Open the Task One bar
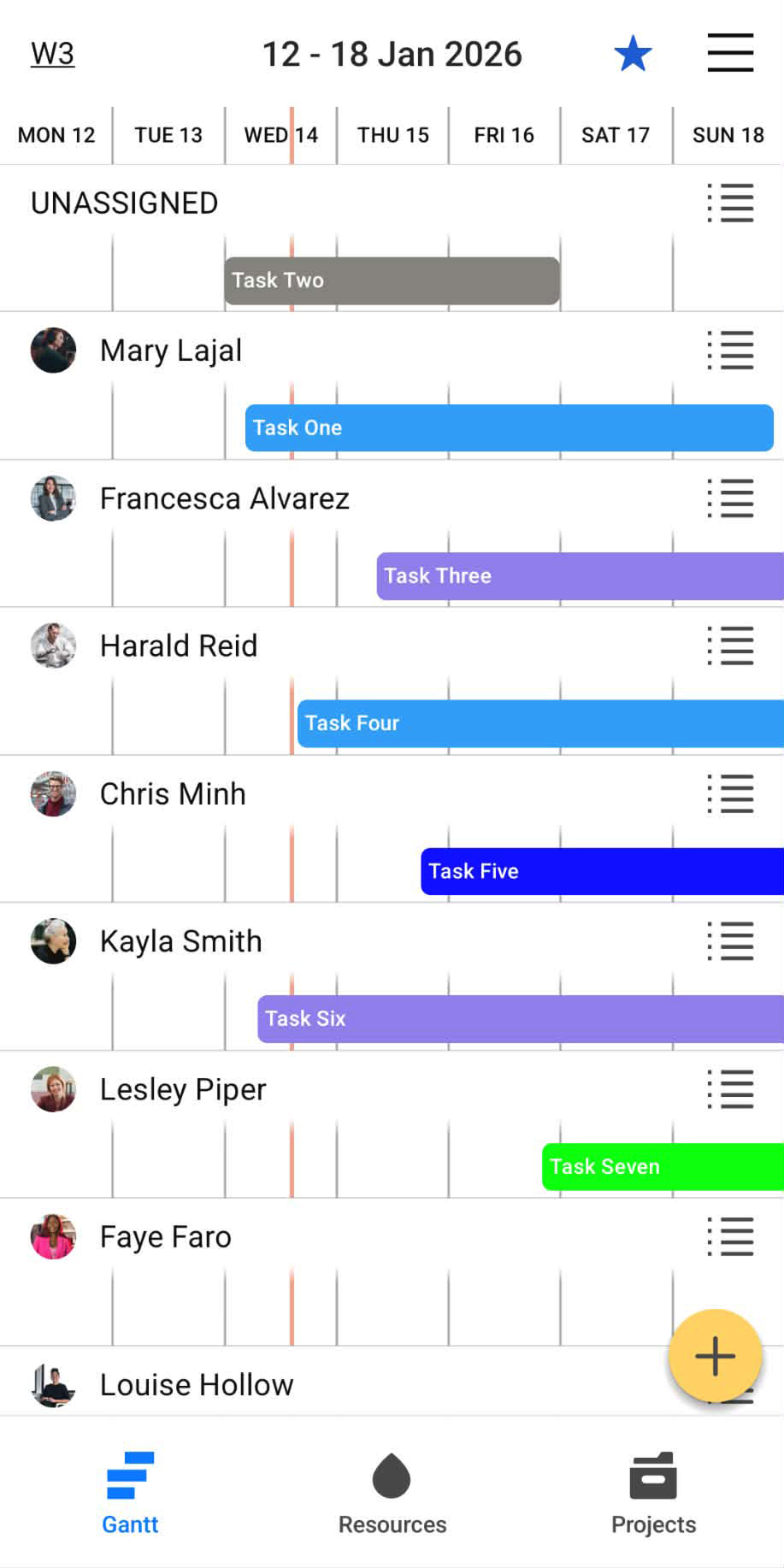784x1568 pixels. click(509, 427)
